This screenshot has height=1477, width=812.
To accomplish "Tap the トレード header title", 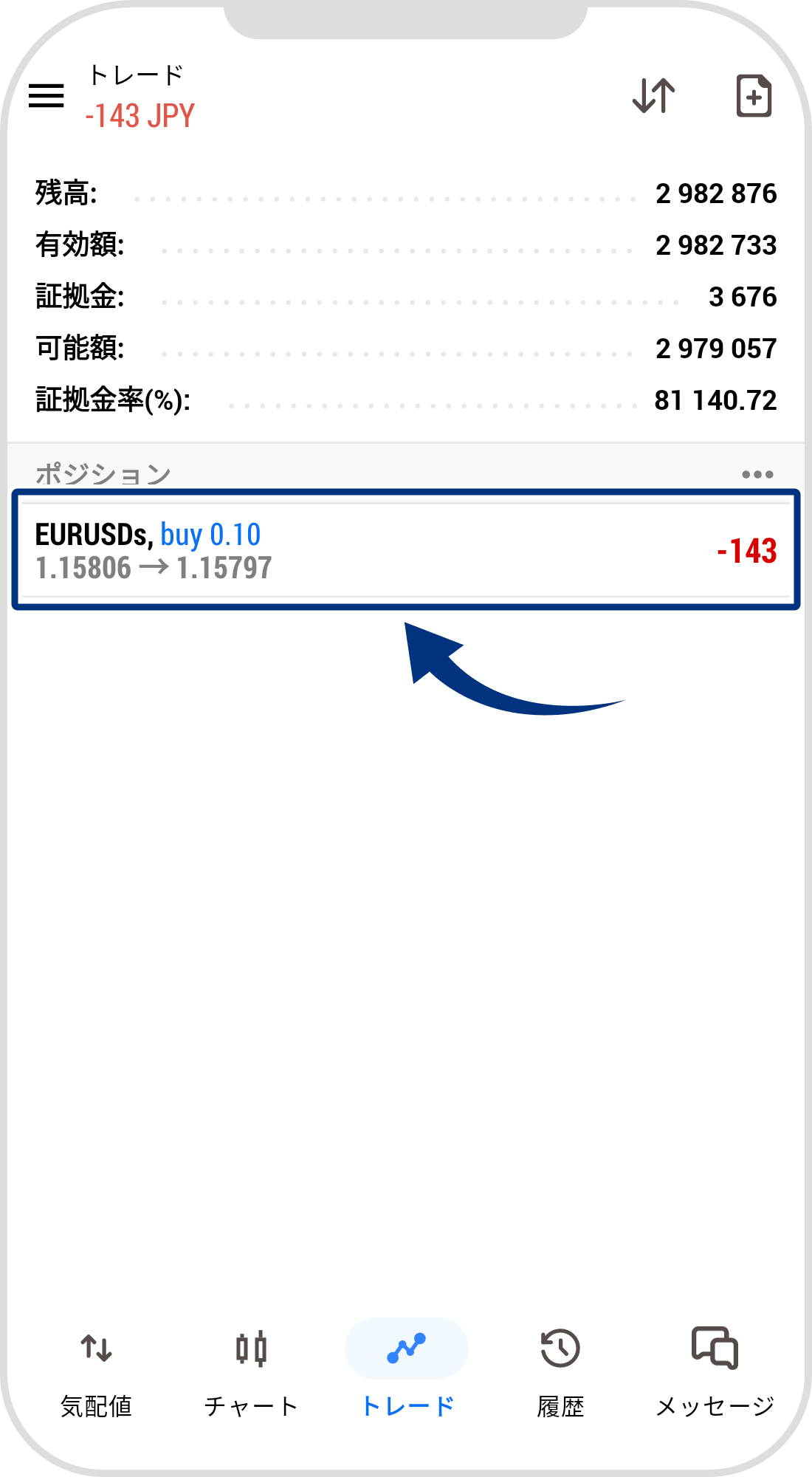I will coord(137,74).
